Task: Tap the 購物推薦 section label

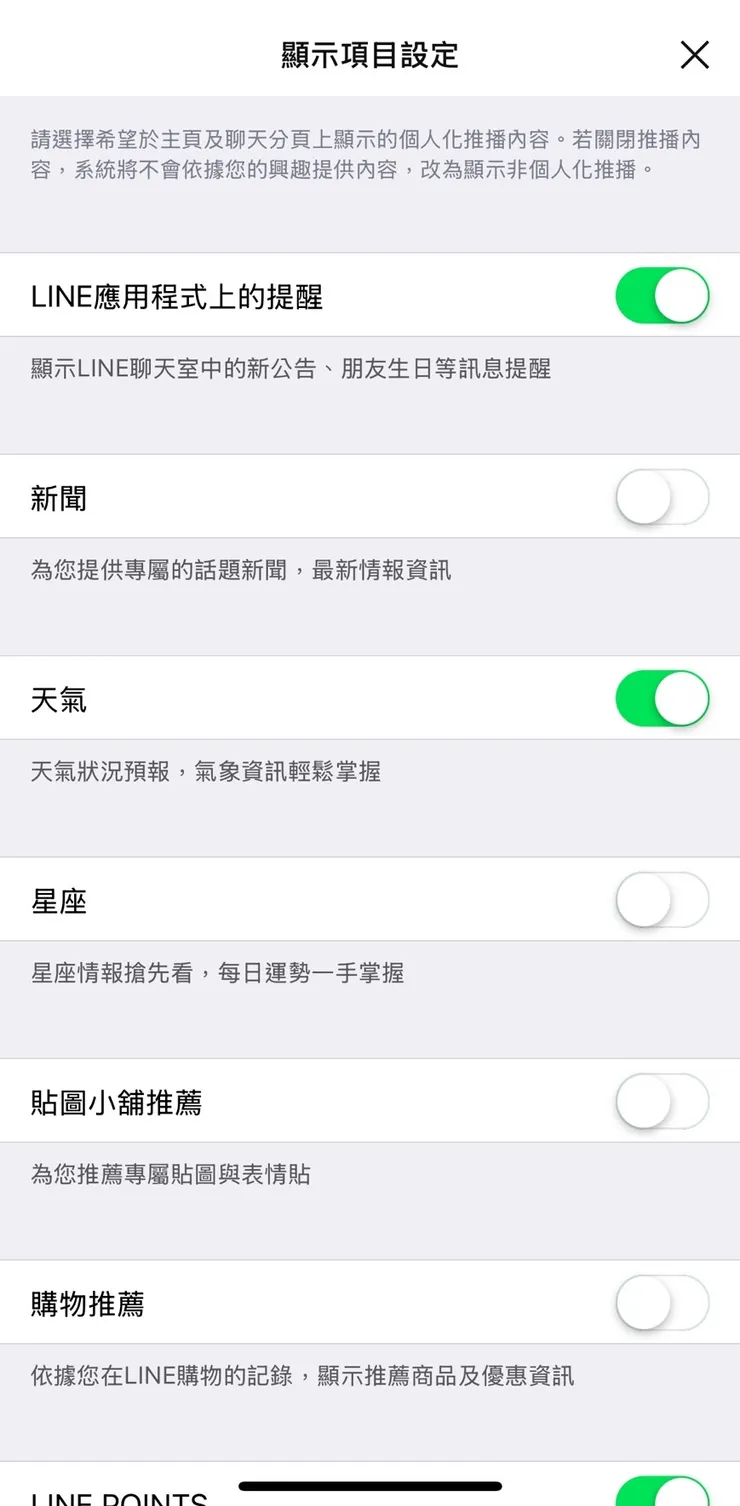Action: pyautogui.click(x=84, y=1304)
